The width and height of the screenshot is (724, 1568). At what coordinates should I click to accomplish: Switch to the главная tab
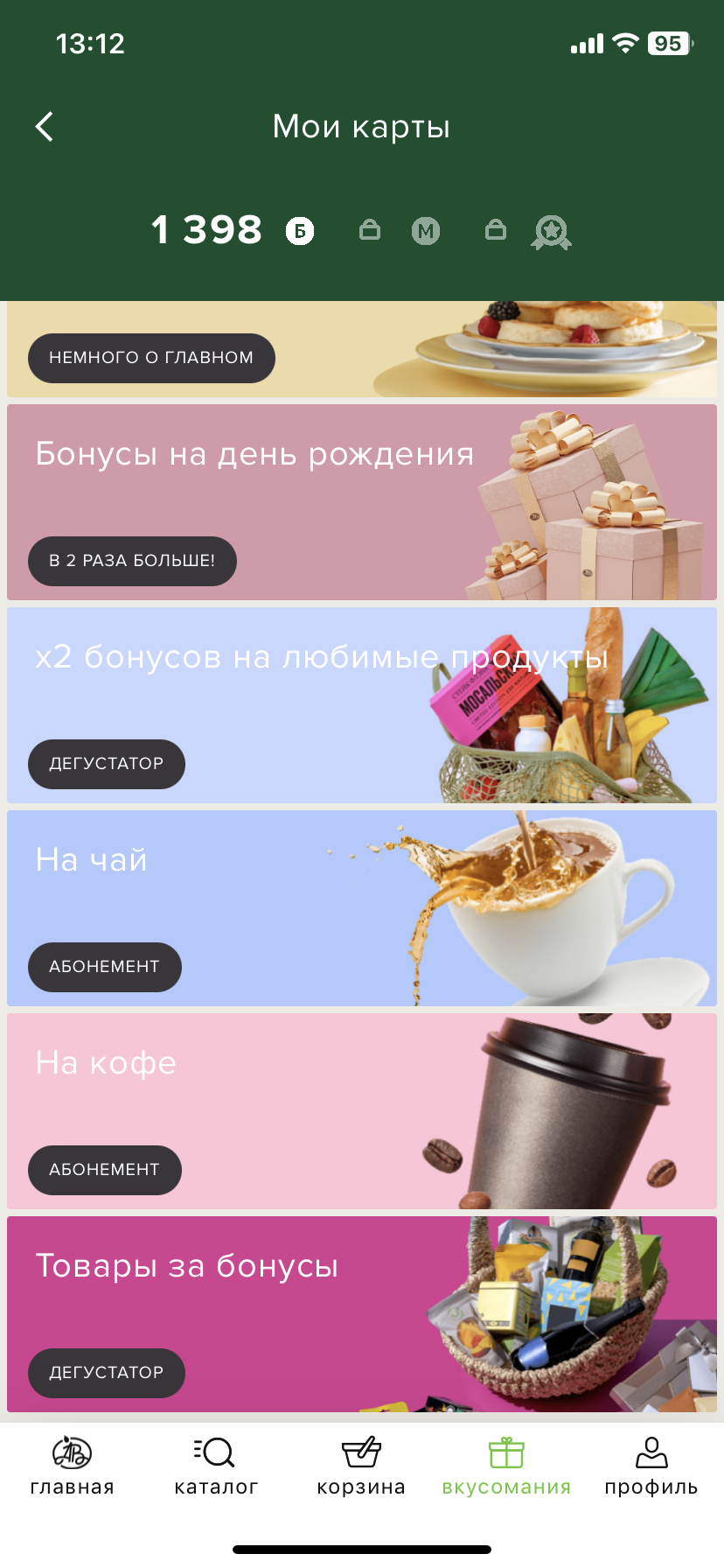click(x=73, y=1466)
